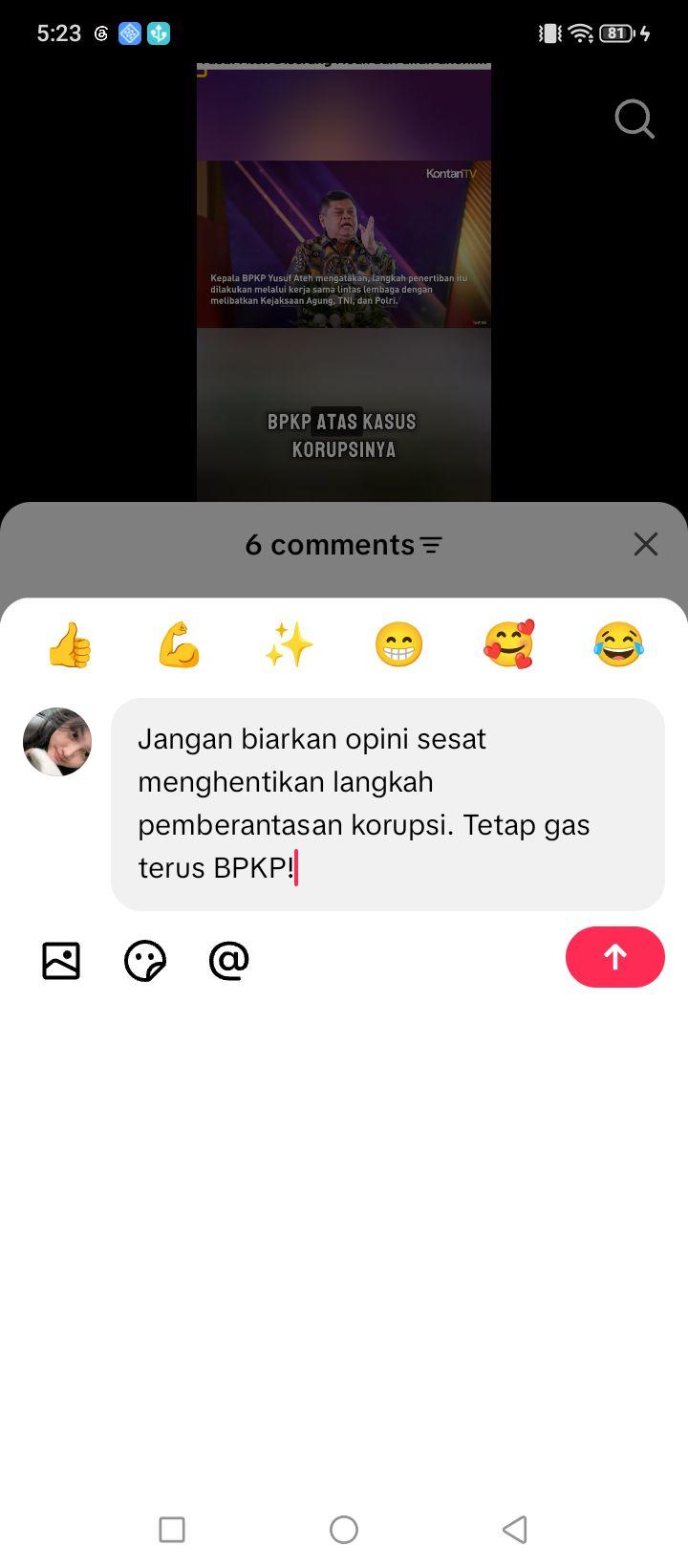This screenshot has width=688, height=1568.
Task: Go to the home screen via system button
Action: click(x=344, y=1530)
